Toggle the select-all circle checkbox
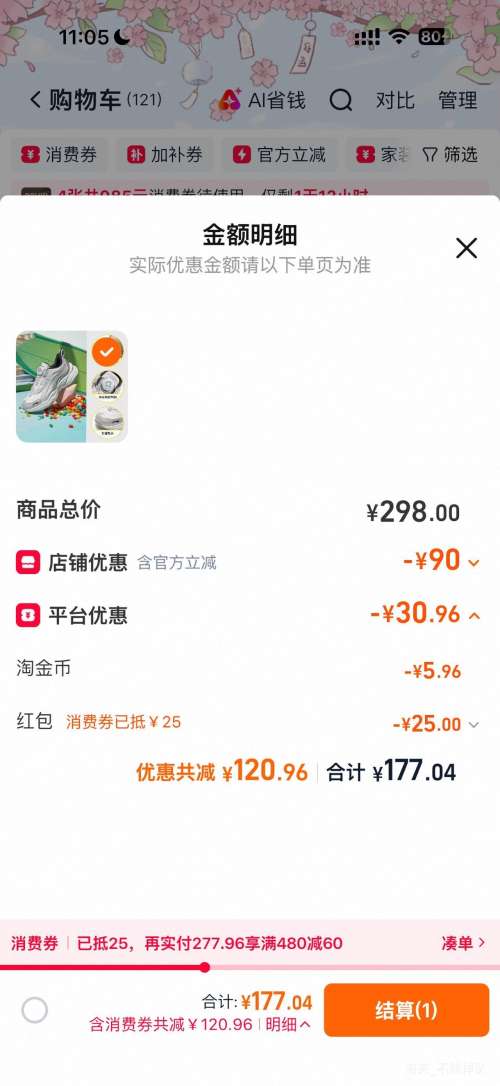The image size is (500, 1086). point(35,1010)
